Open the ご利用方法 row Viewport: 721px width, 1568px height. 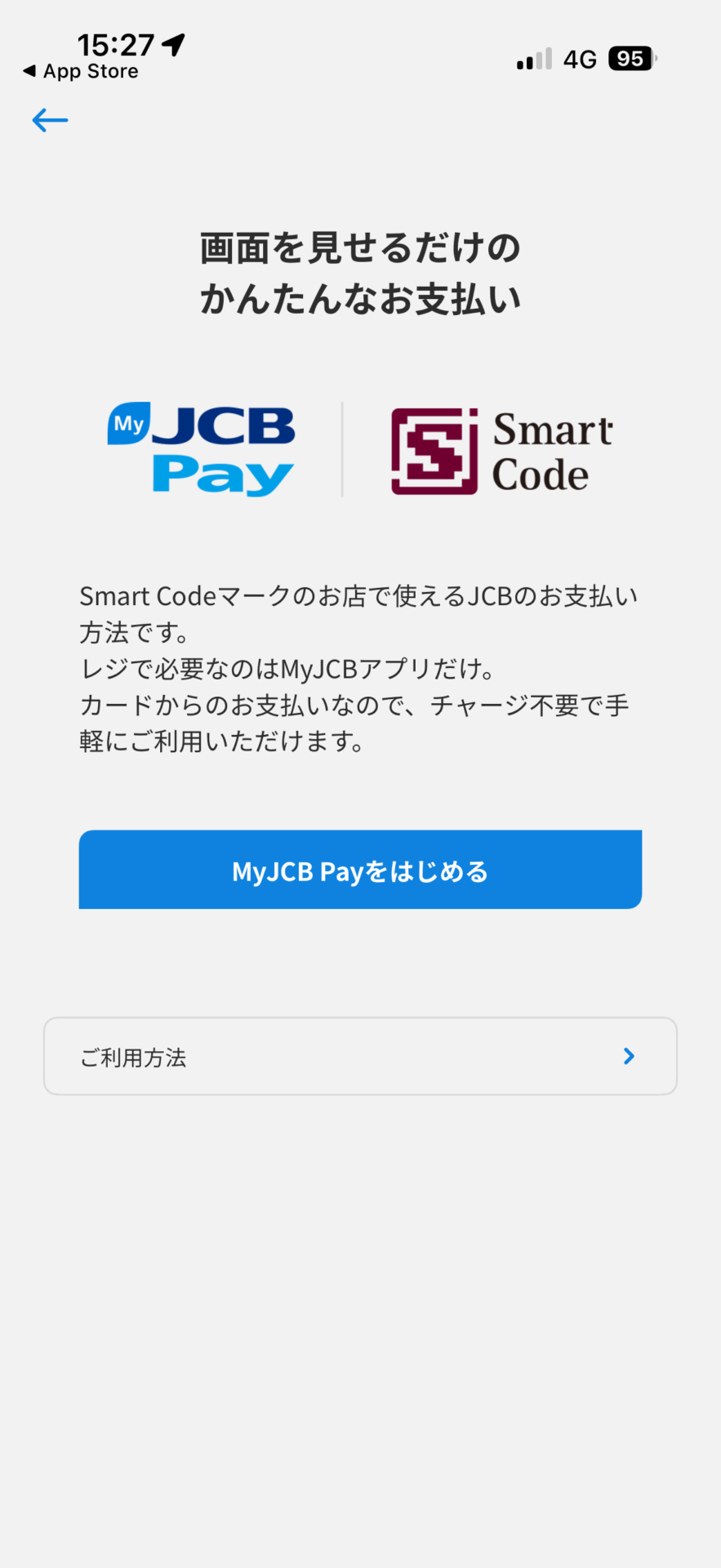[x=360, y=1056]
